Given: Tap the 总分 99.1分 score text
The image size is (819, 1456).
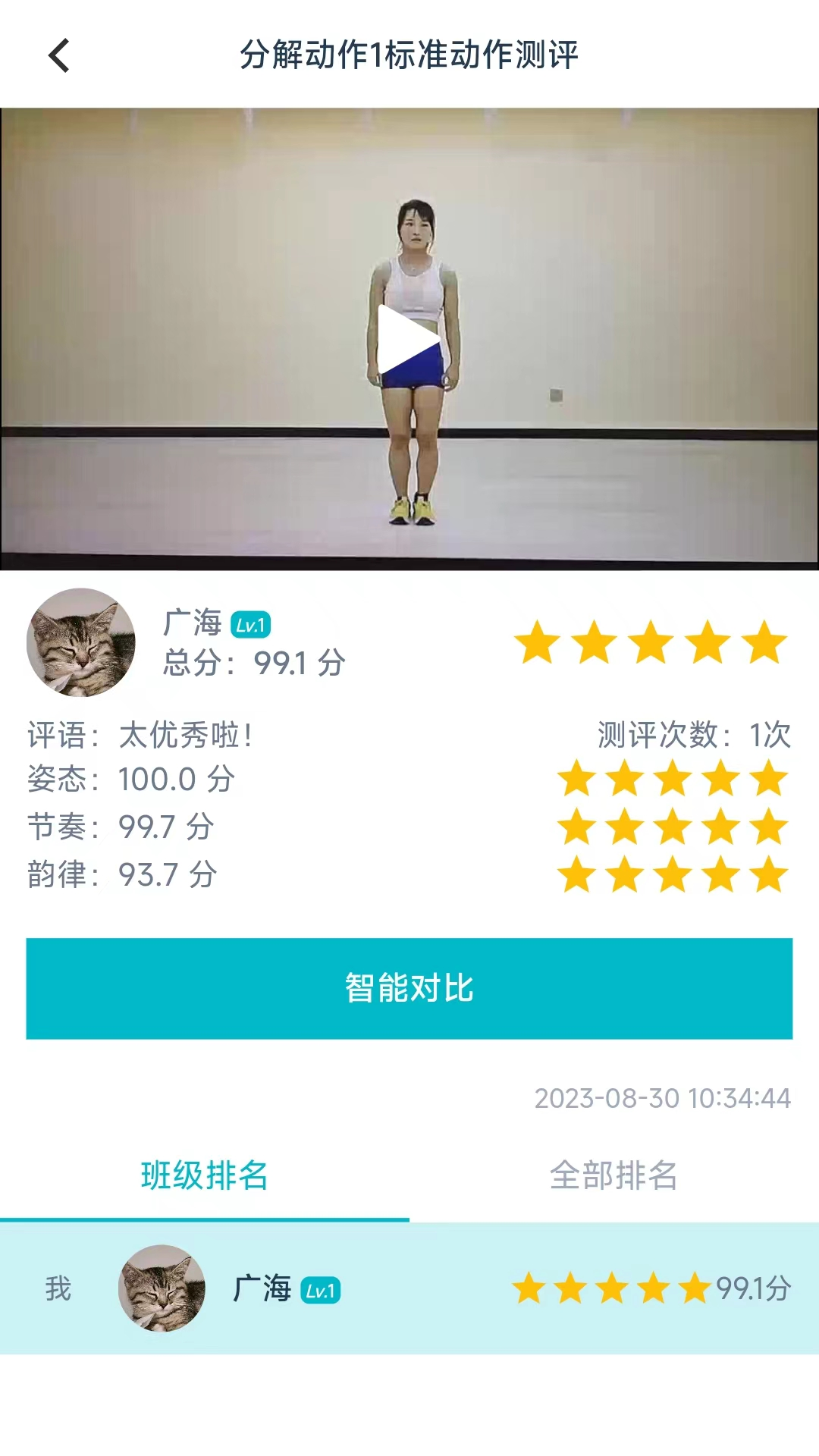Looking at the screenshot, I should pyautogui.click(x=250, y=661).
